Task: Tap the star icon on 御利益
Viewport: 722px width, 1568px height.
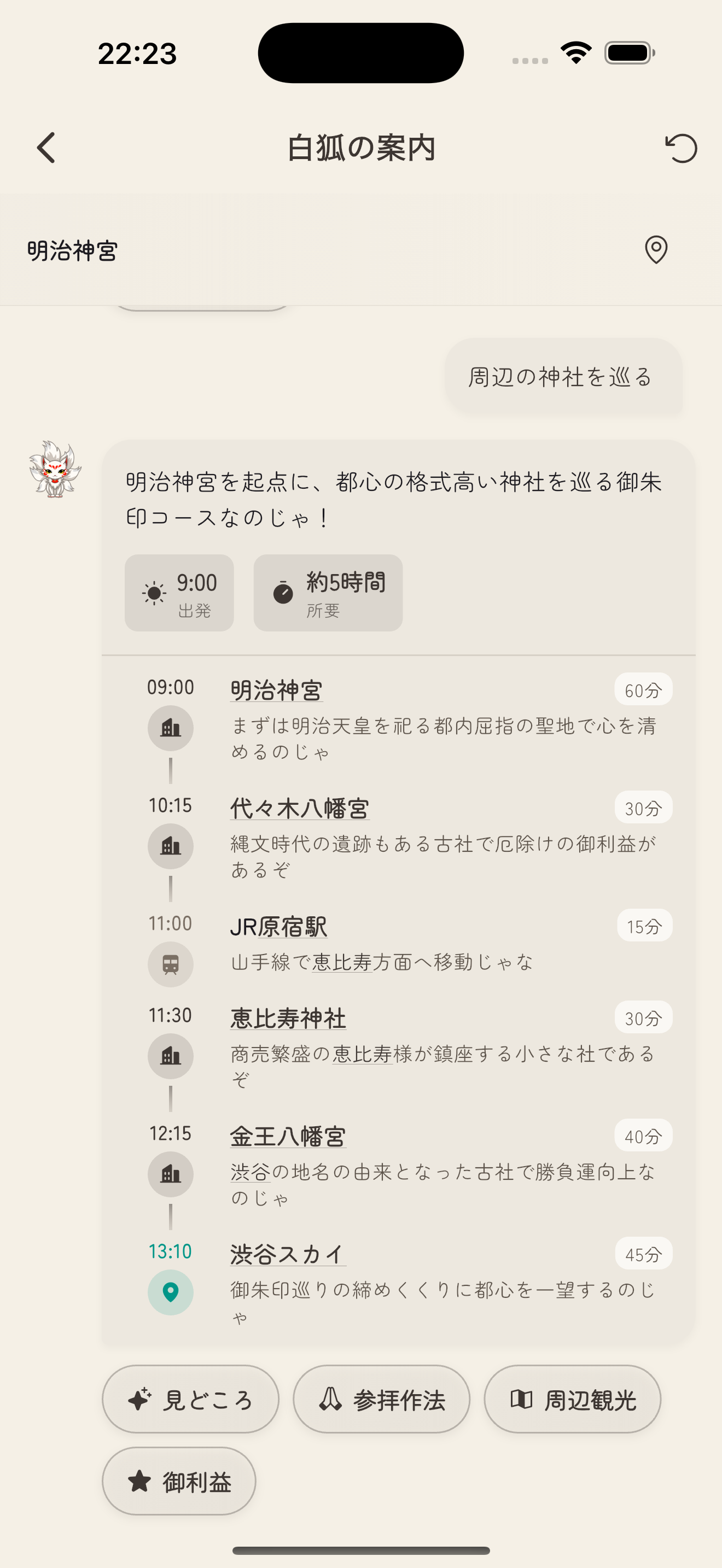Action: pos(139,1482)
